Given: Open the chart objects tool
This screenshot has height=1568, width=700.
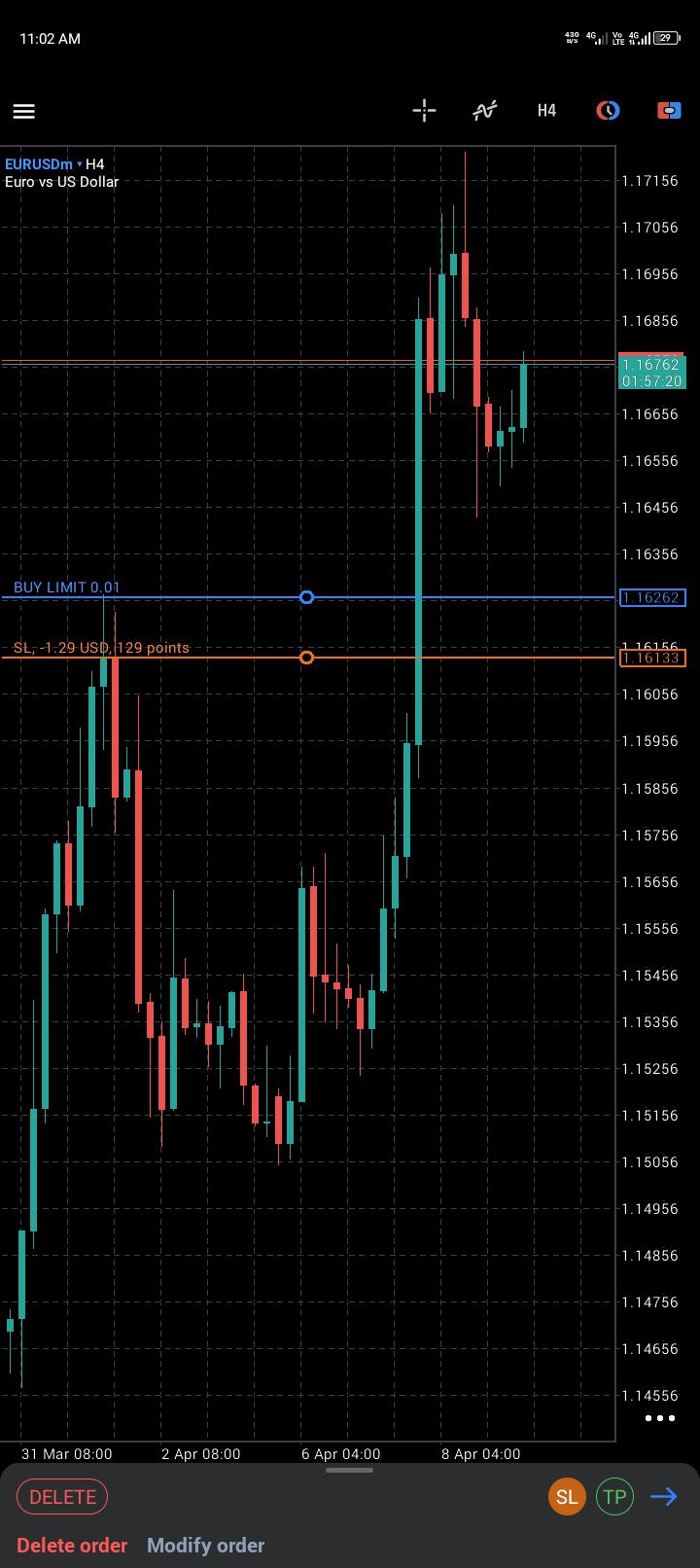Looking at the screenshot, I should click(608, 110).
